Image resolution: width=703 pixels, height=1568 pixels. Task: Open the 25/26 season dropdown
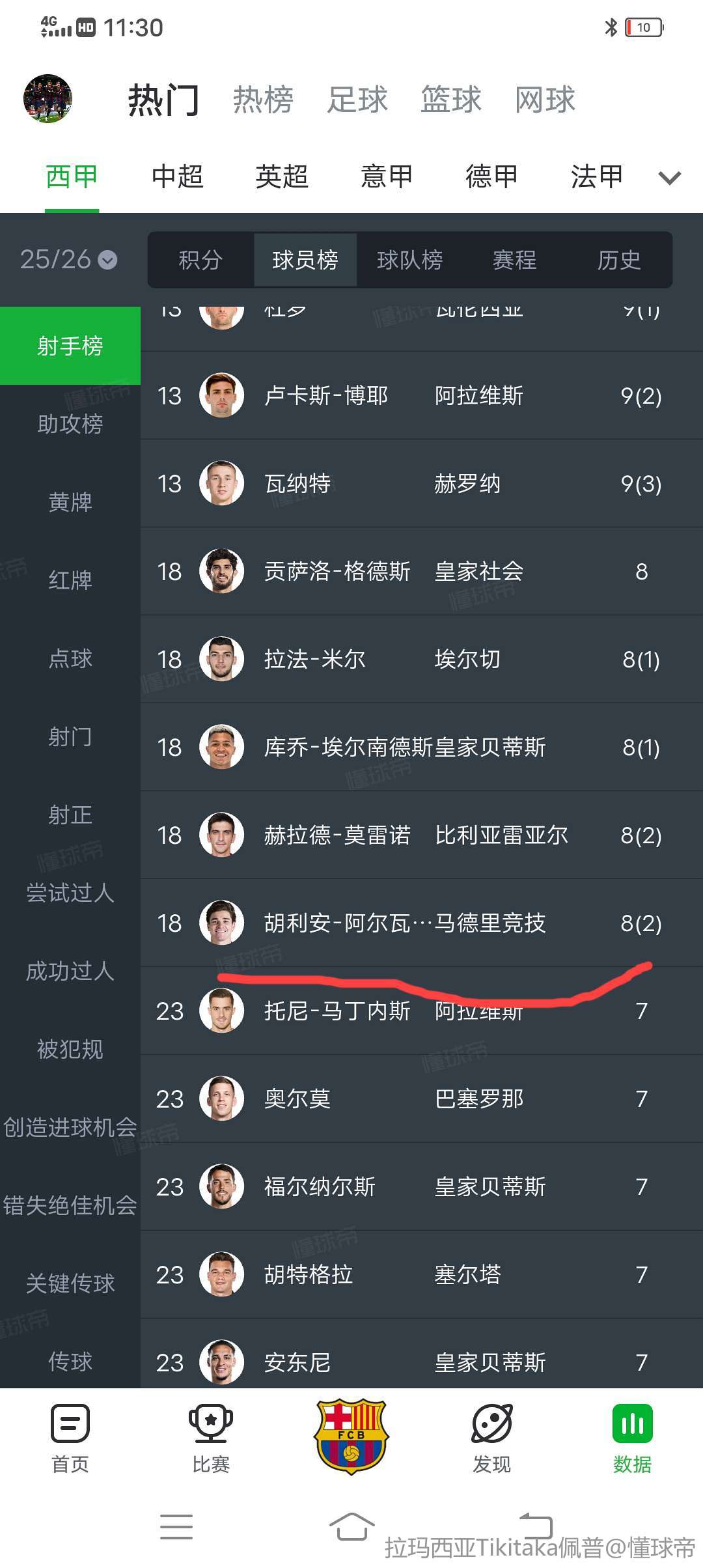[68, 260]
